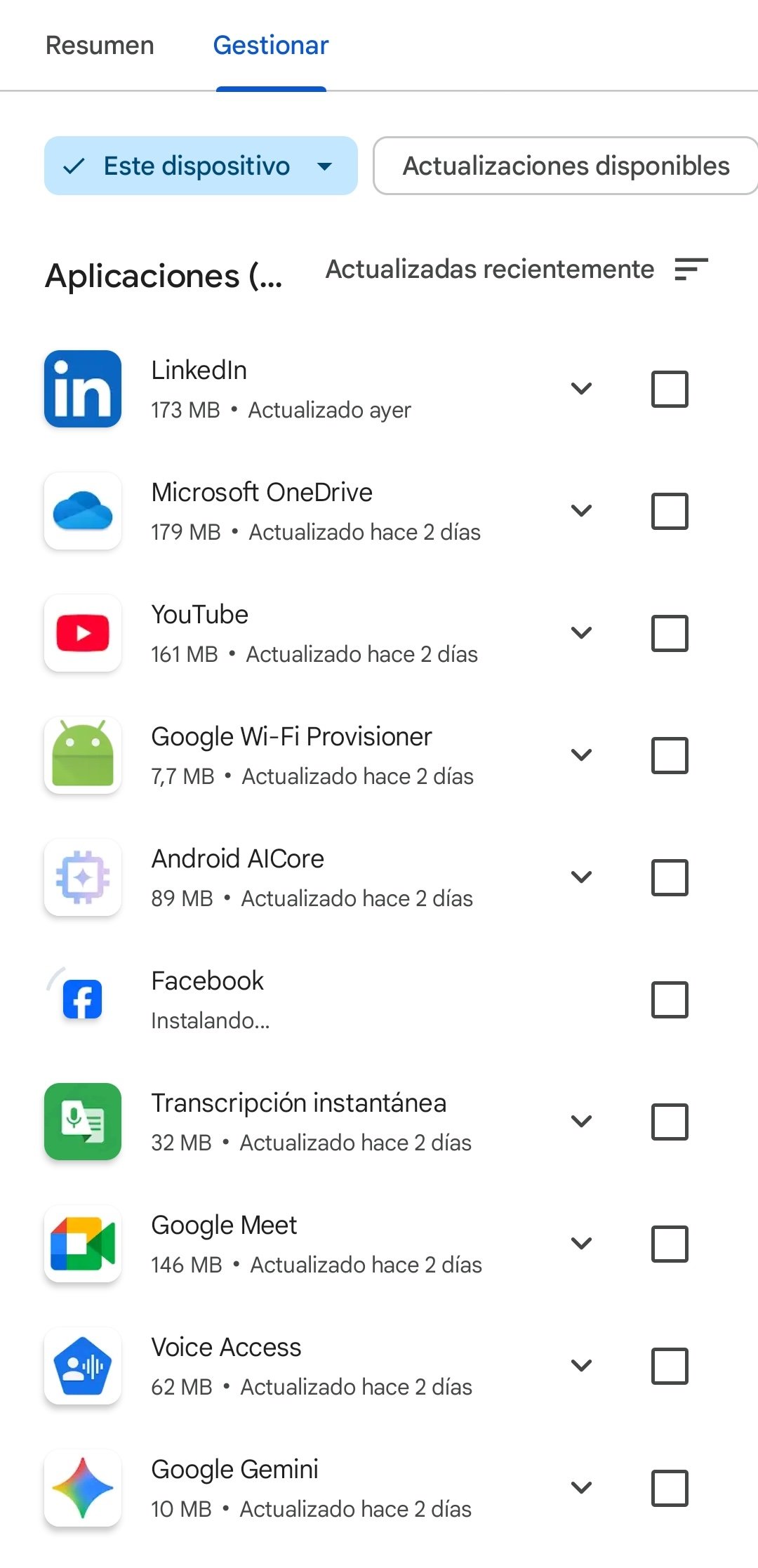This screenshot has height=1568, width=758.
Task: Tick the YouTube checkbox
Action: 670,633
